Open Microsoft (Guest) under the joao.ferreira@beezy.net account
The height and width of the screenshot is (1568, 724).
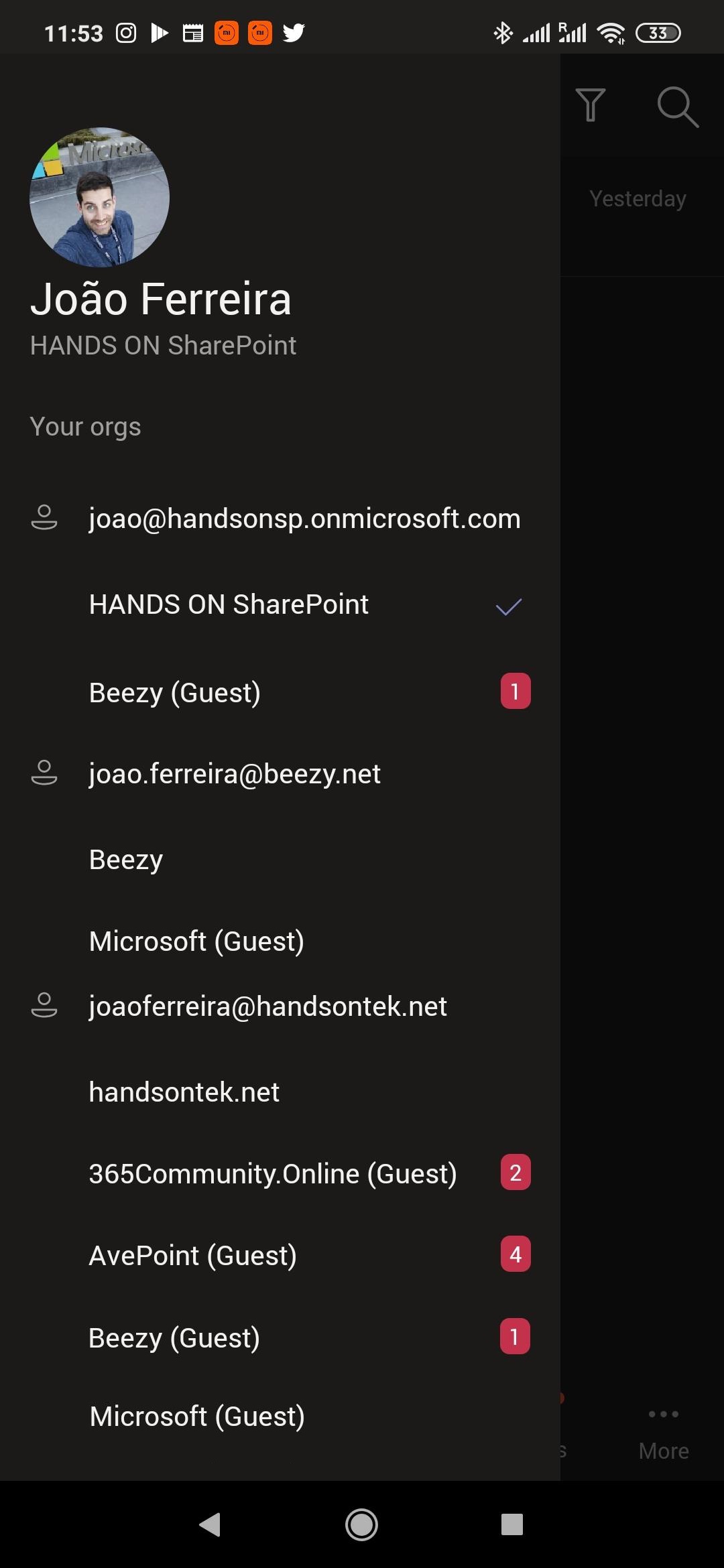(x=196, y=941)
